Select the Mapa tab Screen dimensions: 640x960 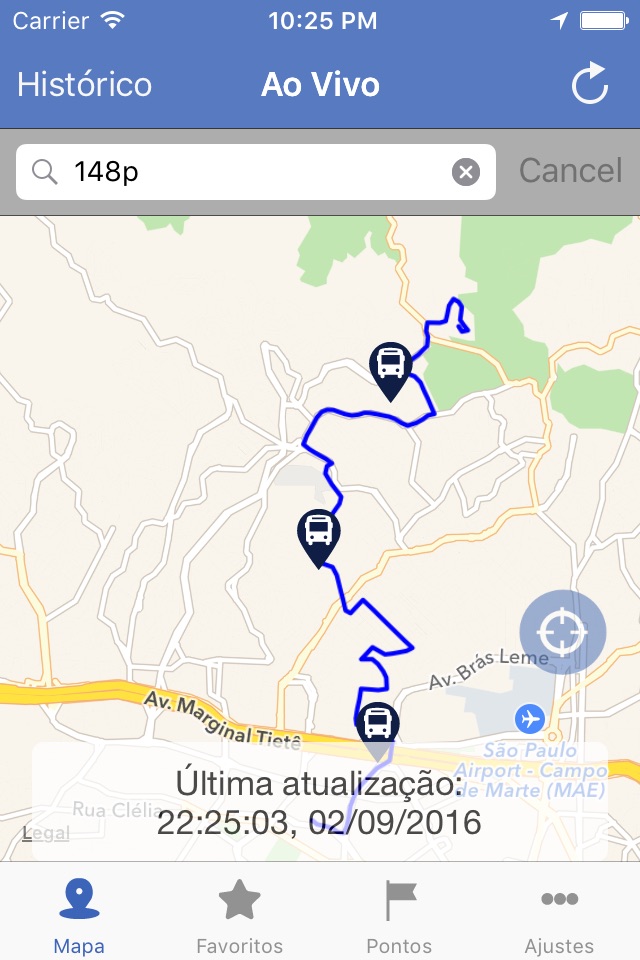[x=79, y=915]
